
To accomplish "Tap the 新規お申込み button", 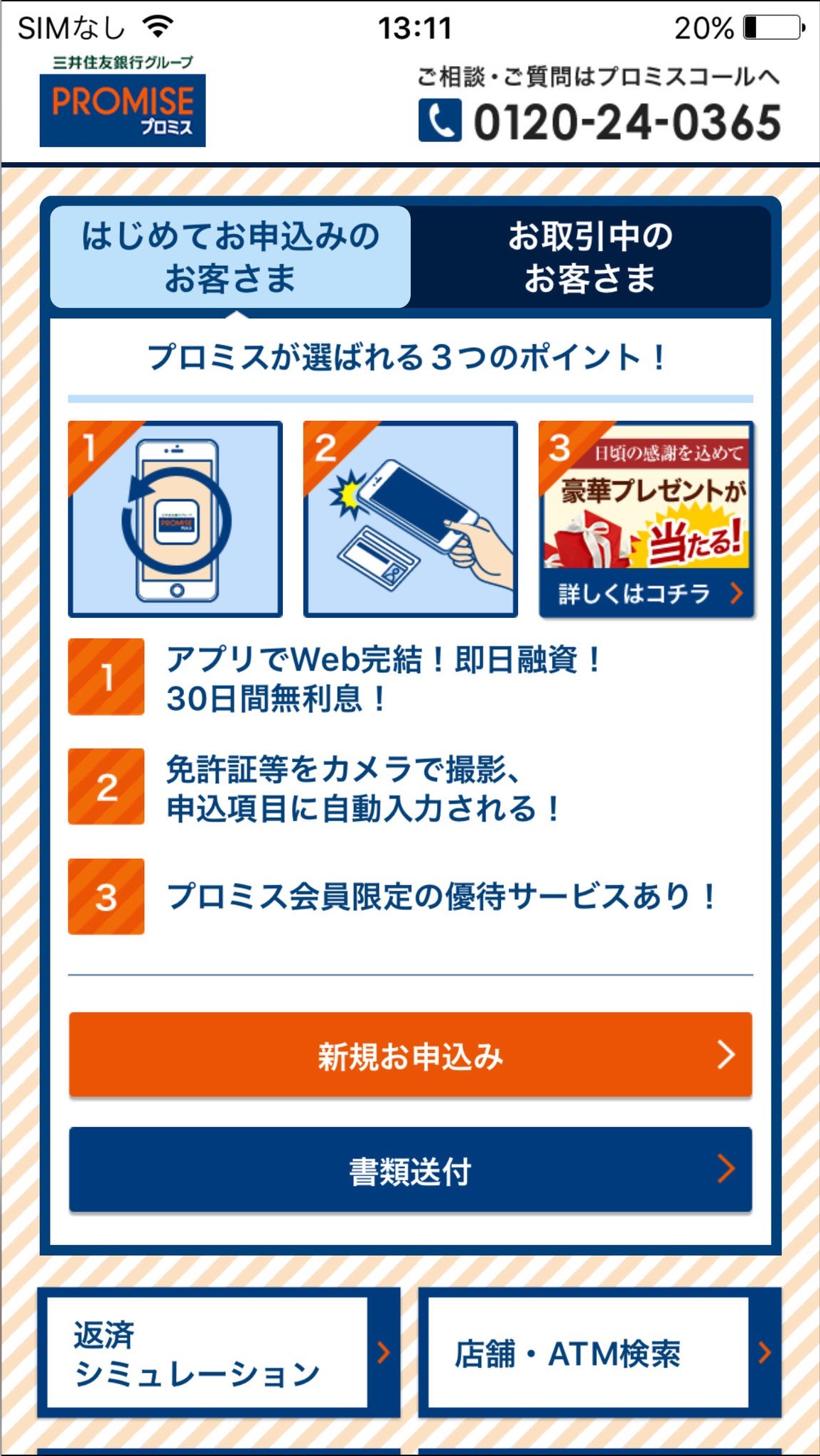I will [410, 1055].
